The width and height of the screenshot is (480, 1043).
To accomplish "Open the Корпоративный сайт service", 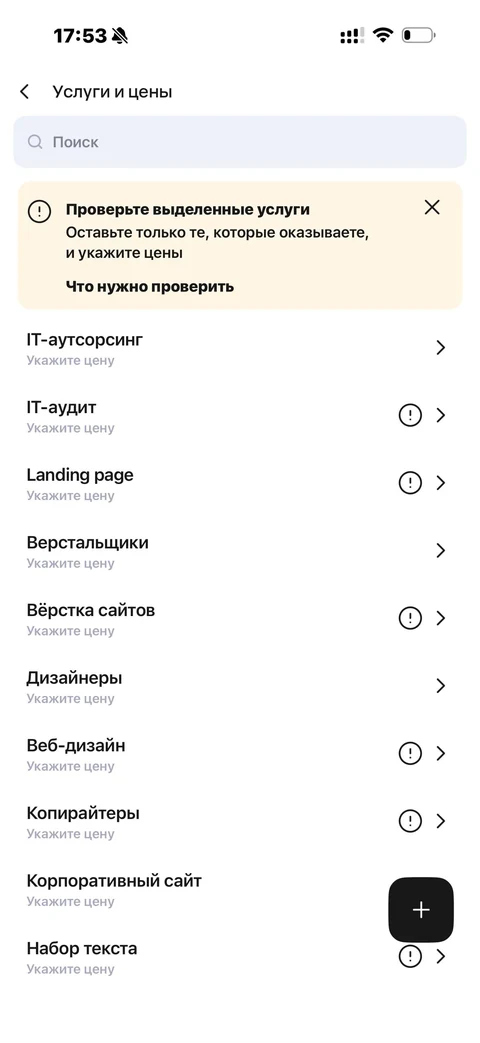I will tap(199, 890).
